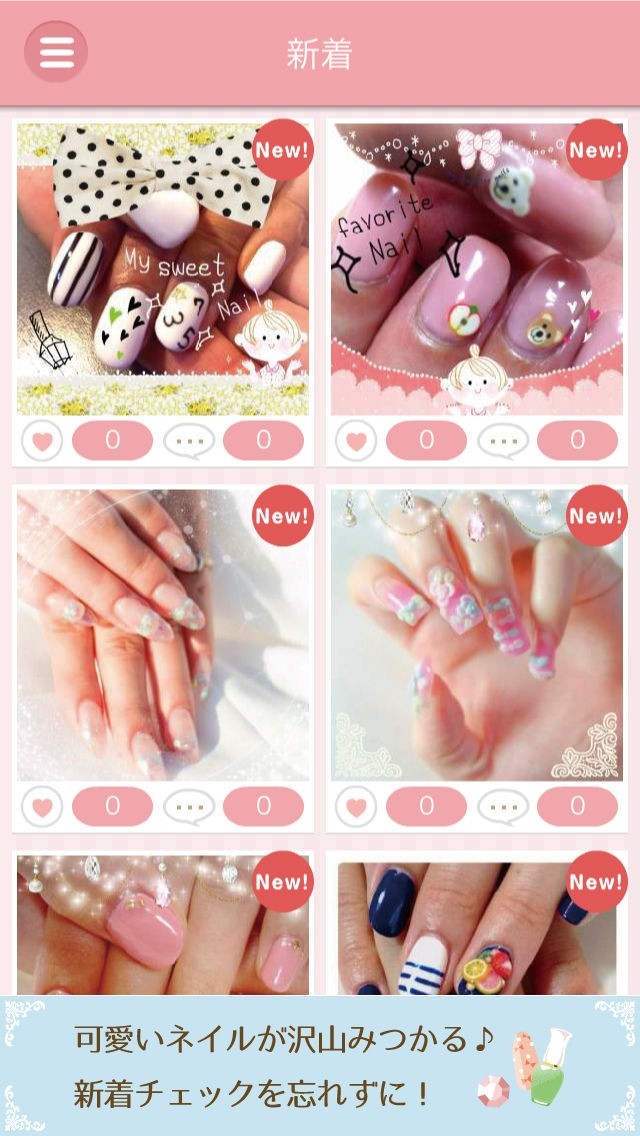Screen dimensions: 640x1136
Task: Comment on the pink 3D bow nails post
Action: click(x=502, y=806)
